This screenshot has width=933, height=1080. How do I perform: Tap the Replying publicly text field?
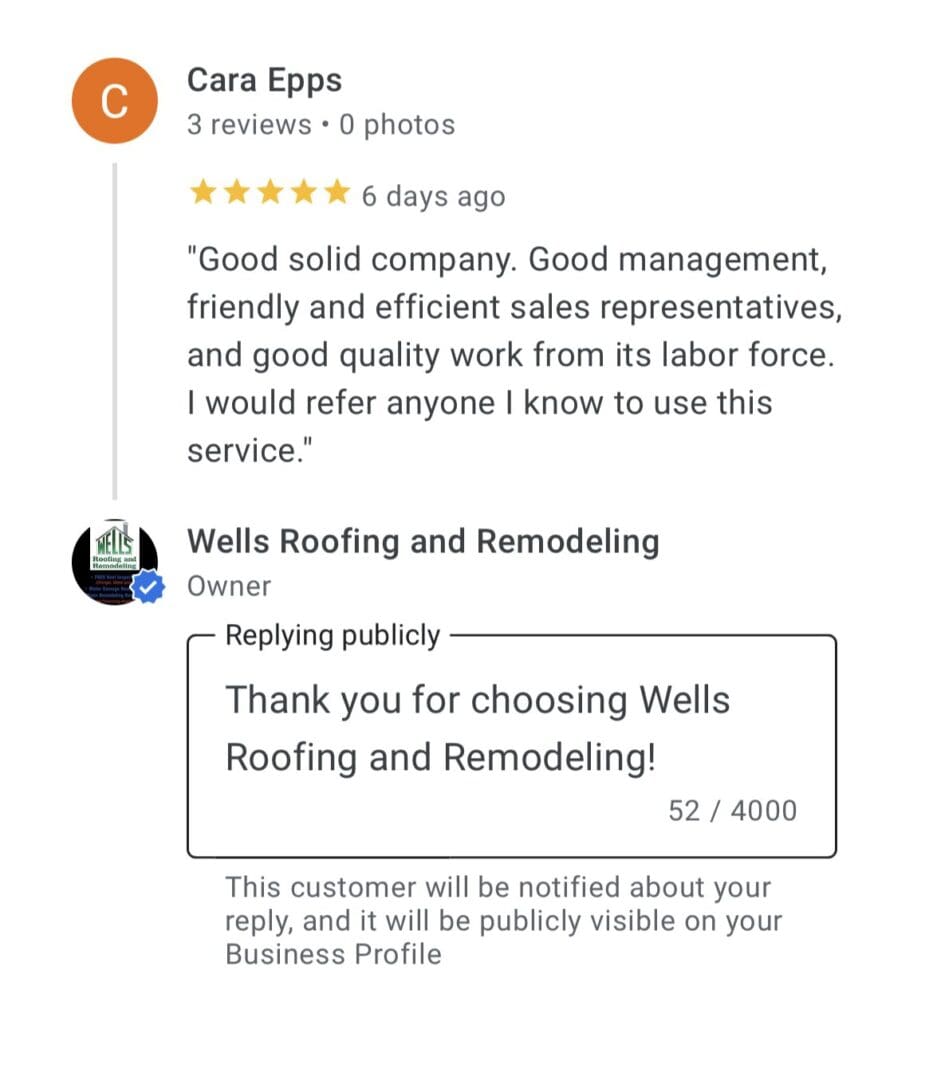[511, 745]
